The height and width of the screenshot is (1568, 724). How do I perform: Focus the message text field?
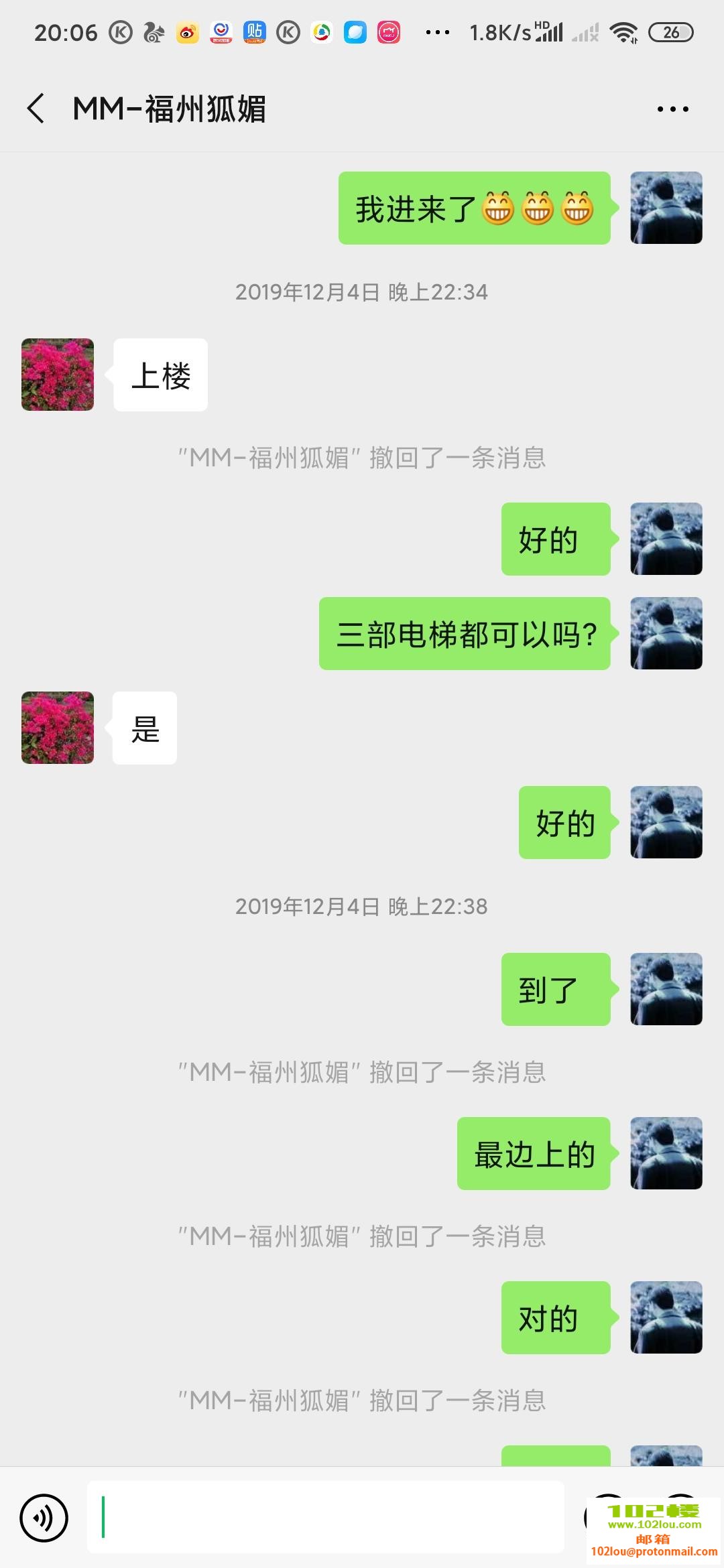[326, 1517]
